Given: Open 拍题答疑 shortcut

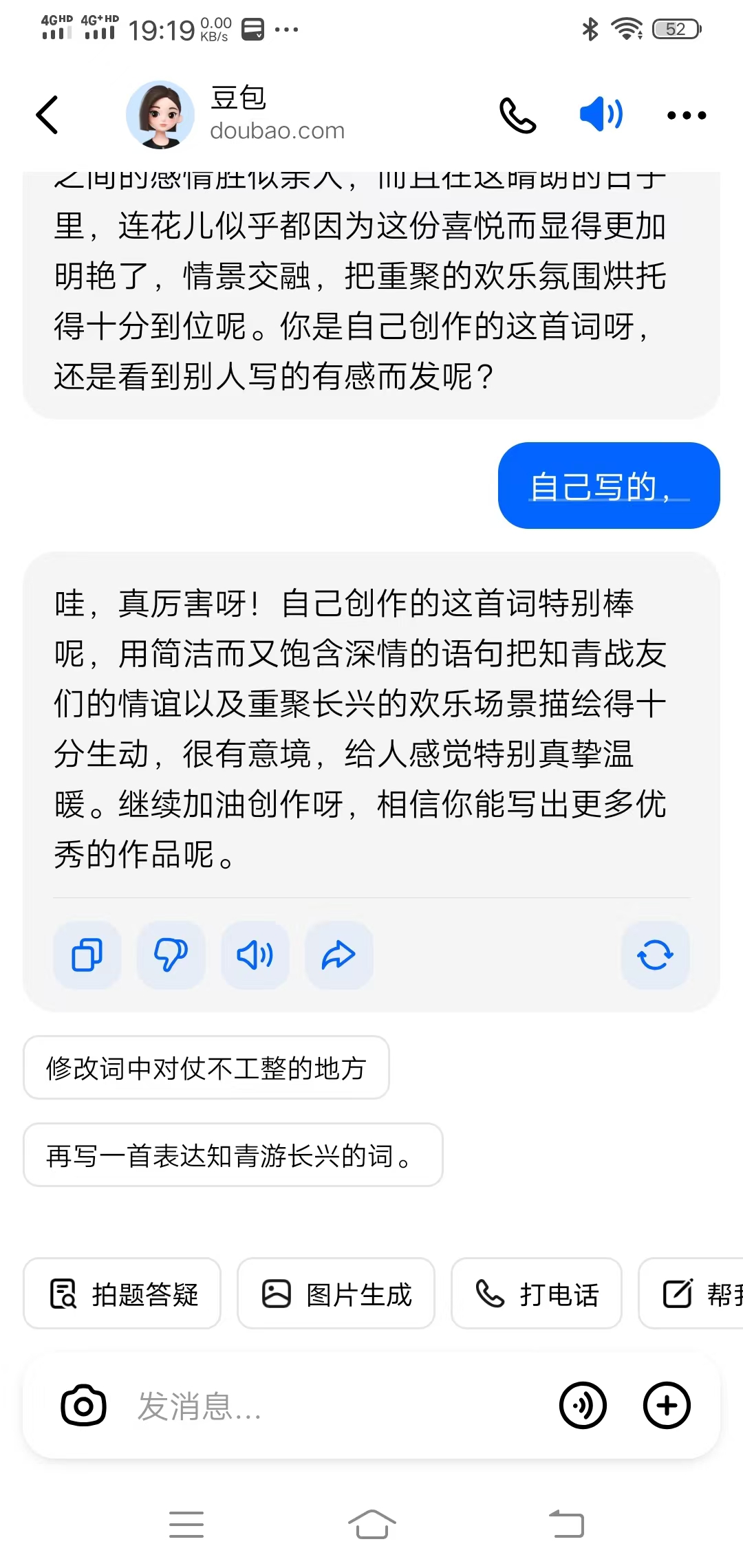Looking at the screenshot, I should coord(122,1294).
